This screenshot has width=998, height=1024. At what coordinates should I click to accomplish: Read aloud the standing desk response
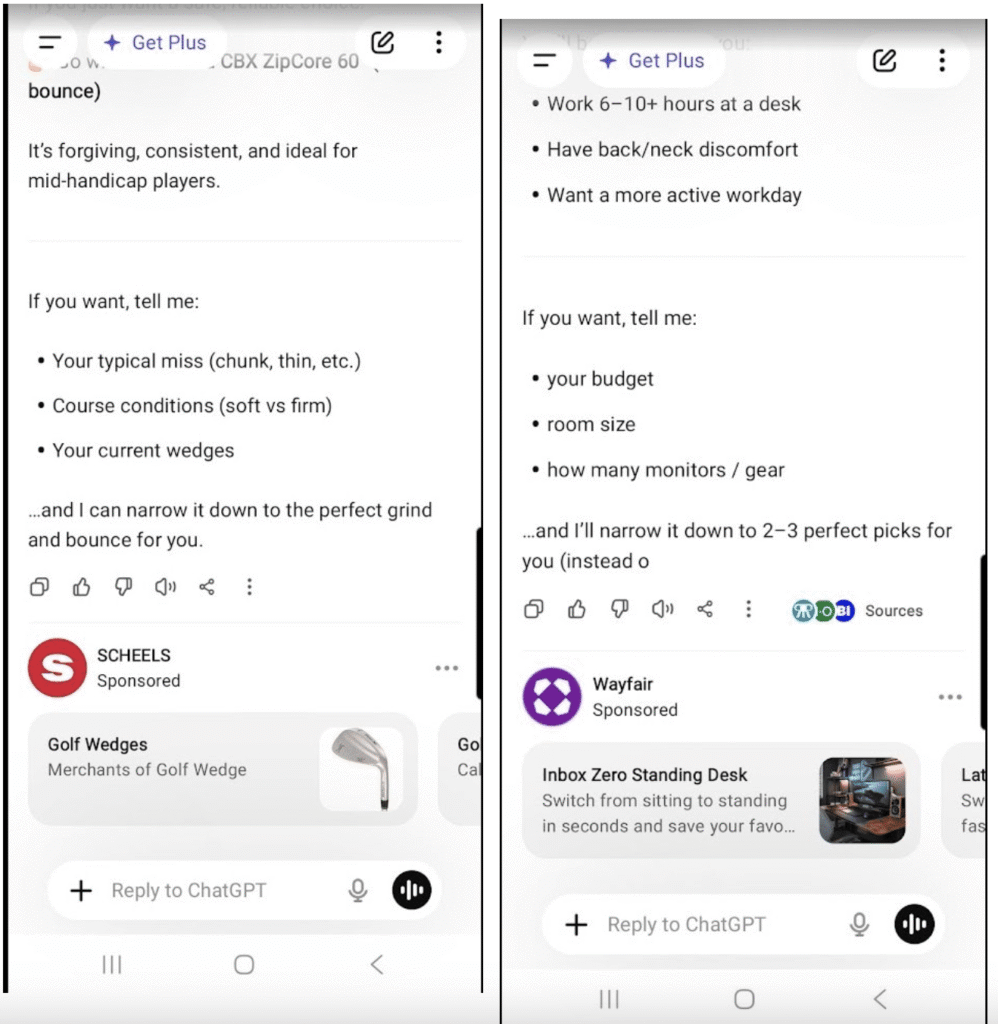tap(662, 610)
